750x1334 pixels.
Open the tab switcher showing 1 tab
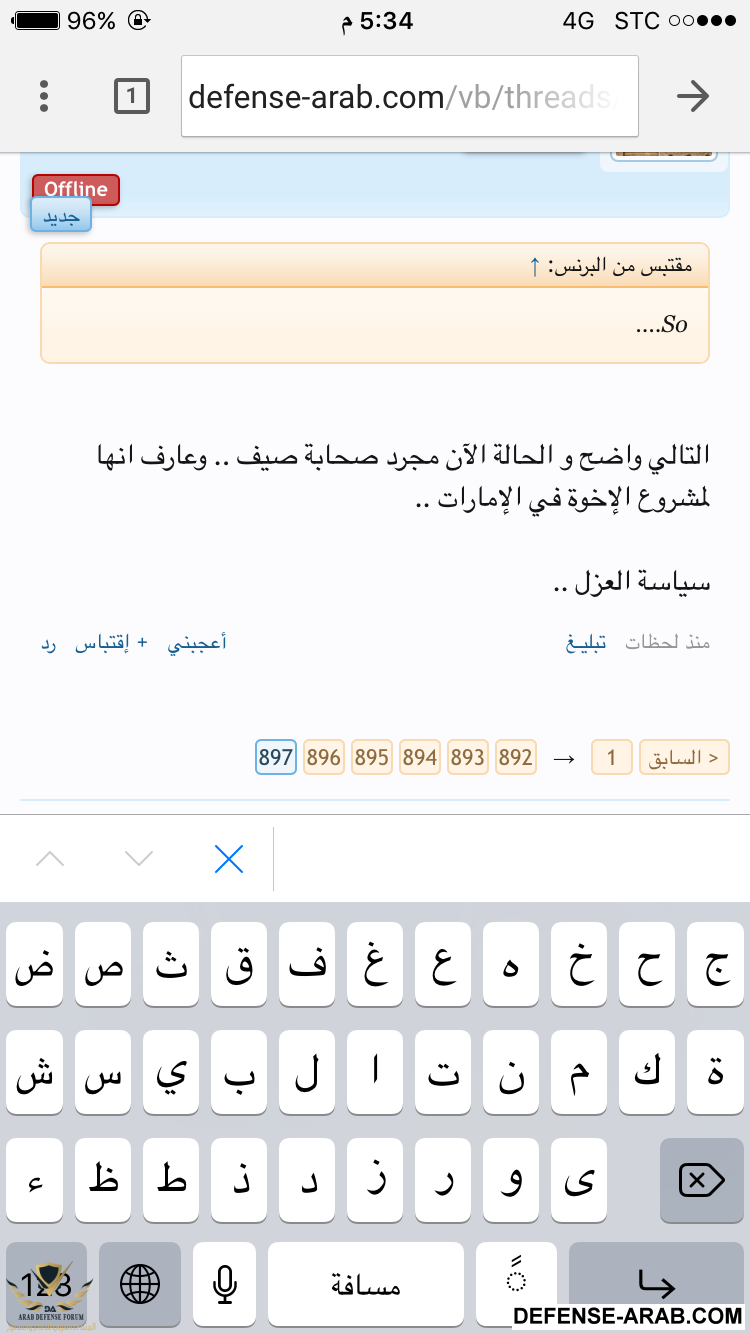tap(132, 96)
